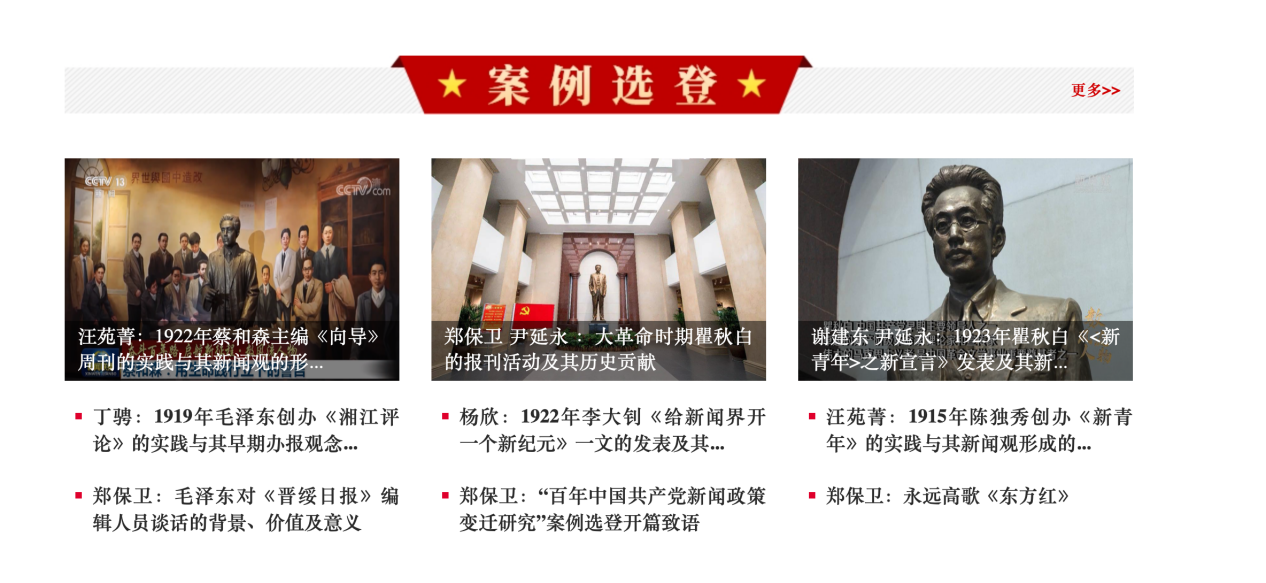This screenshot has height=583, width=1266.
Task: Open 郑保卫's 案例选登开篇致语 article
Action: coord(612,509)
